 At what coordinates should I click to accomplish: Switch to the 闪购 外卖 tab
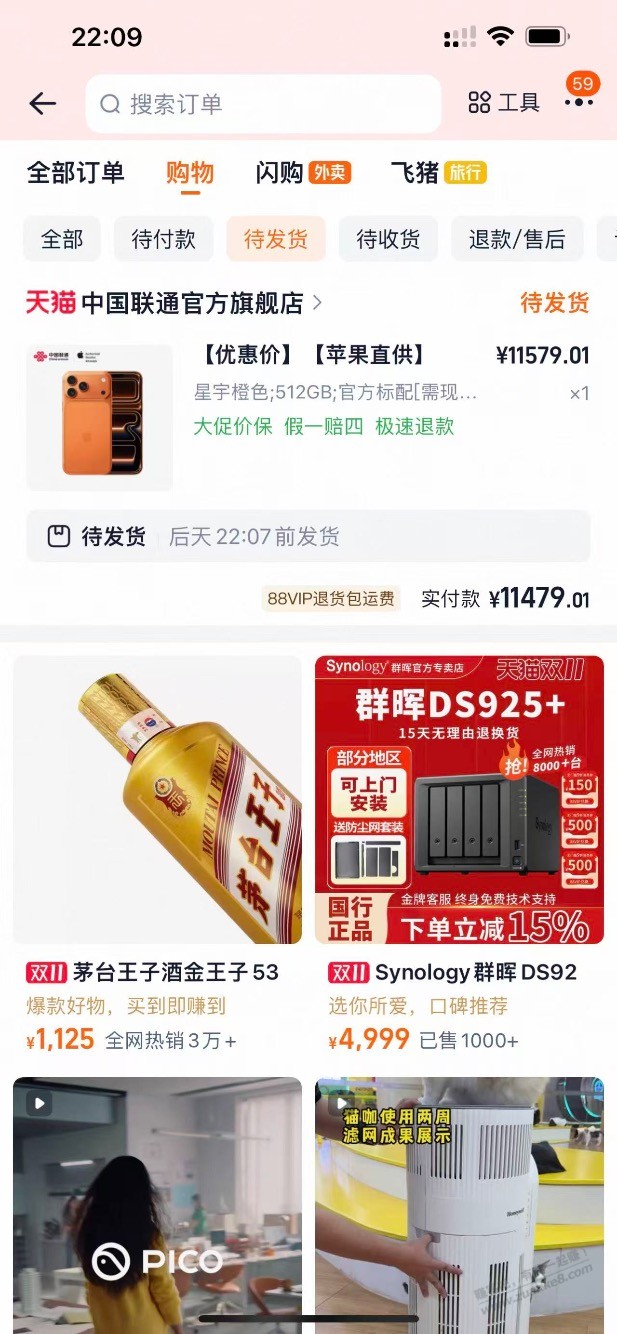[x=302, y=173]
